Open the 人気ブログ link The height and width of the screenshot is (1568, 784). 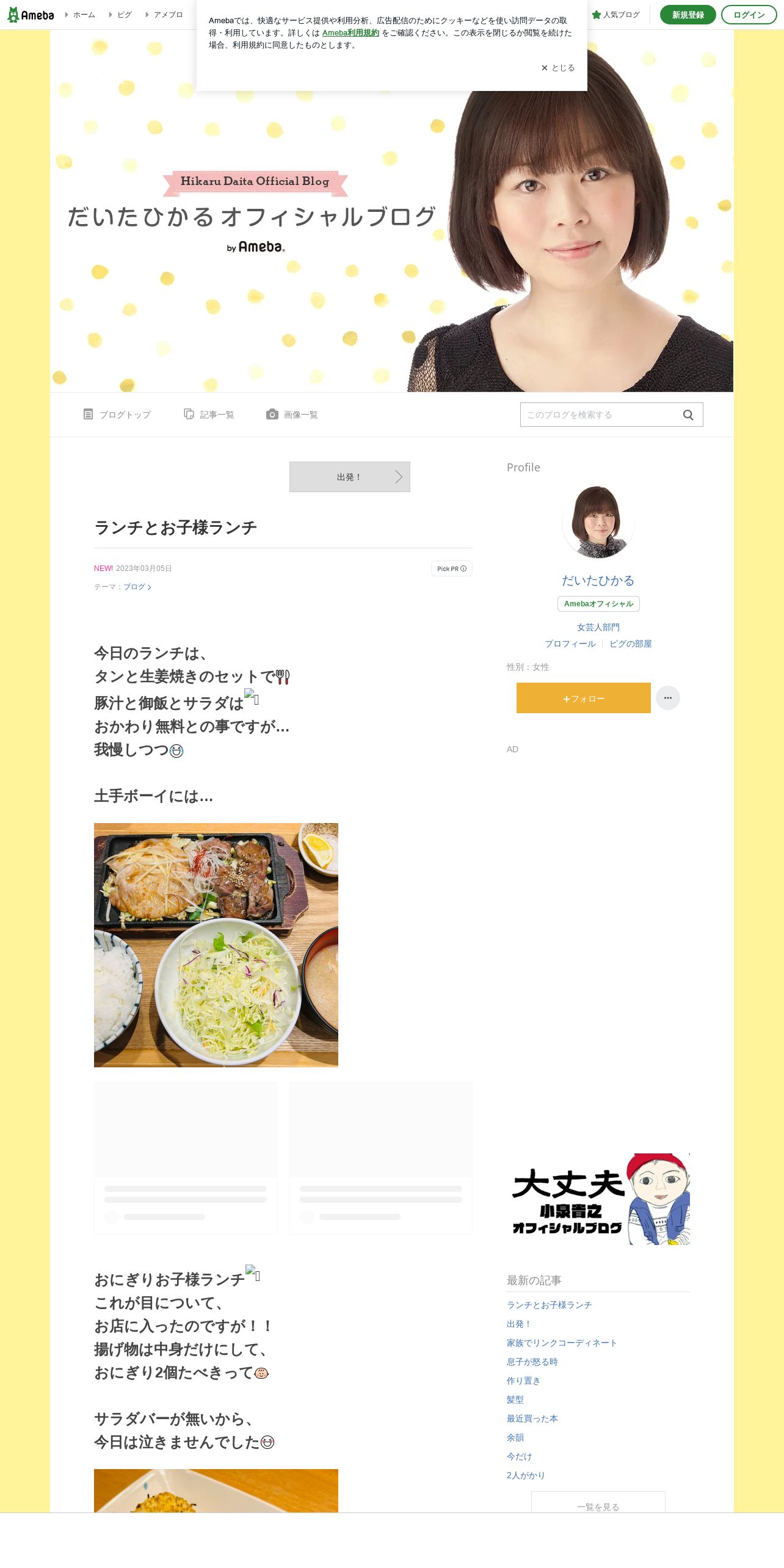pyautogui.click(x=615, y=15)
